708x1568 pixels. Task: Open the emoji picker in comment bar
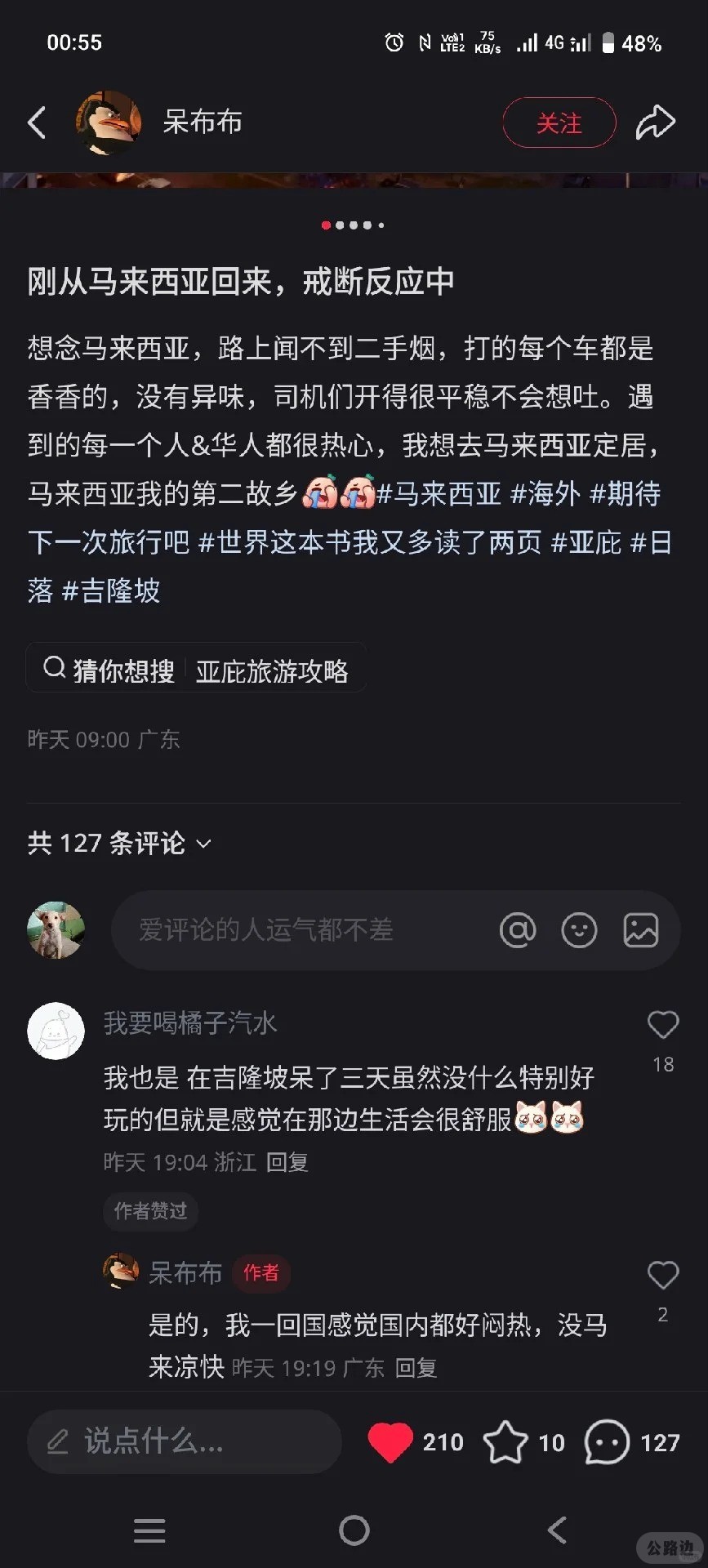pyautogui.click(x=580, y=929)
